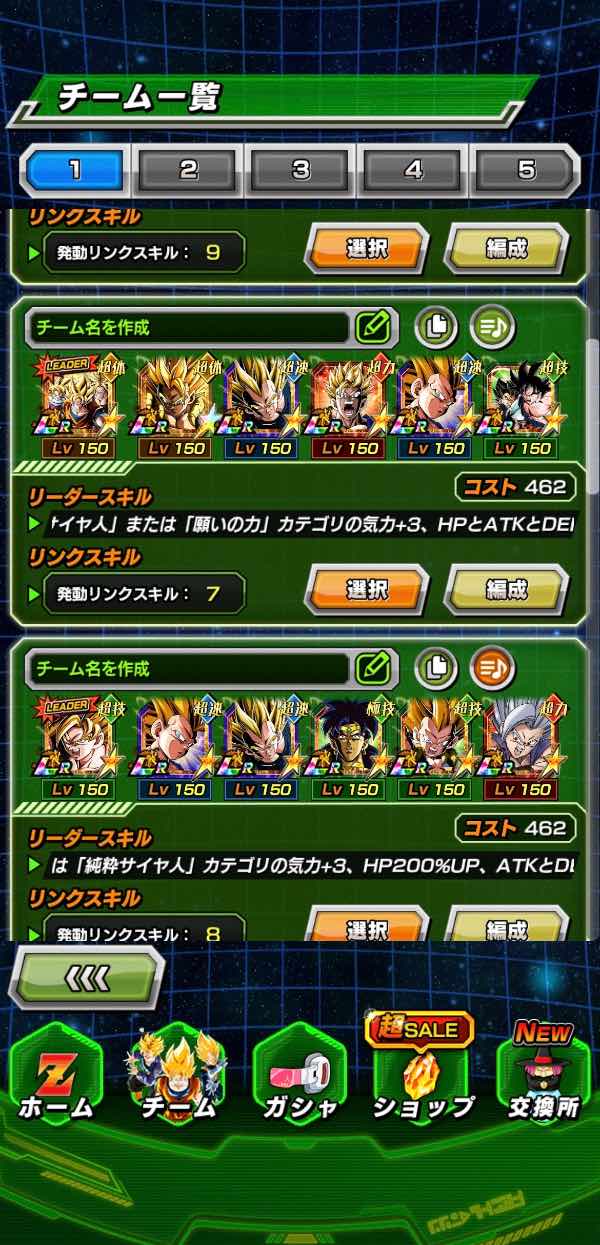Tap 編成 for the 7 link skill team

click(506, 590)
